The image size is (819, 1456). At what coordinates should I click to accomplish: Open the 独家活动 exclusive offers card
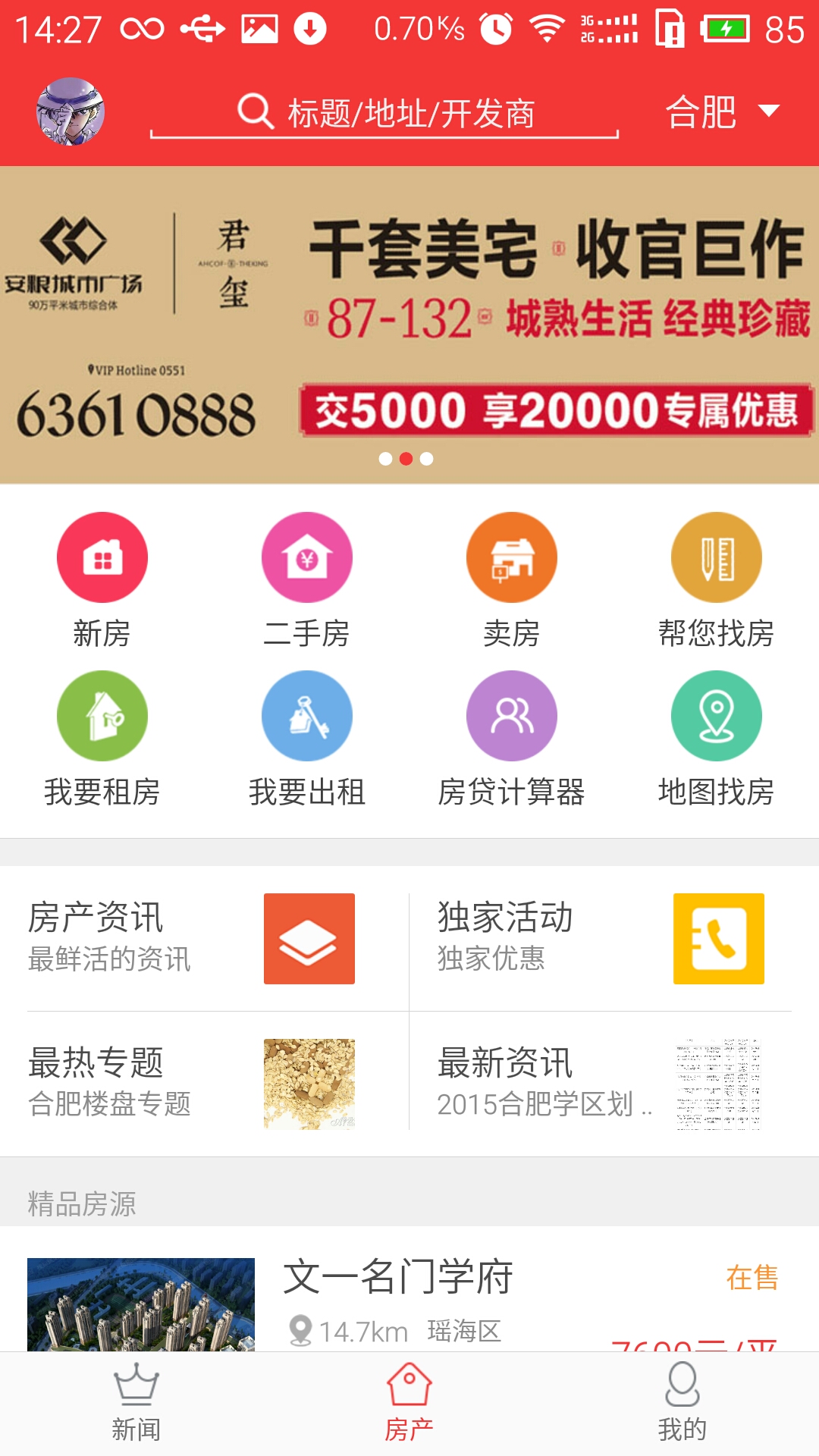[x=601, y=938]
